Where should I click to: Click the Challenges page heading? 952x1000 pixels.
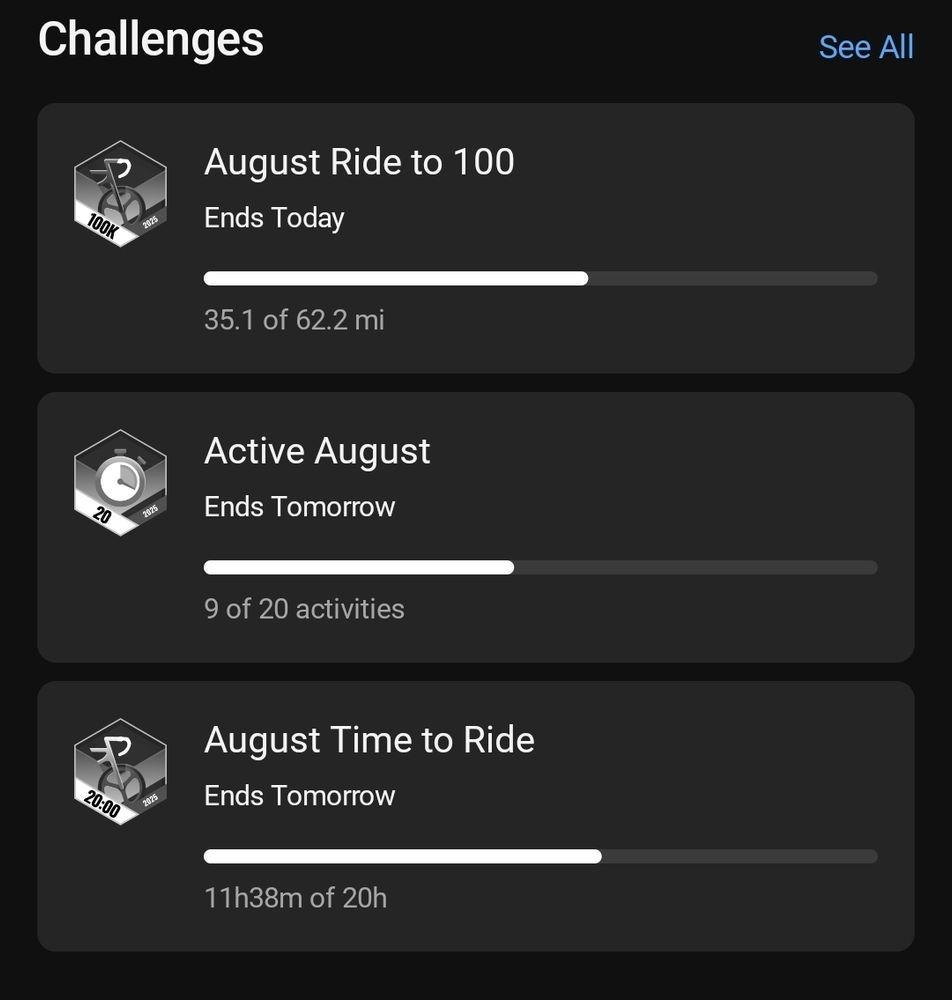point(150,40)
